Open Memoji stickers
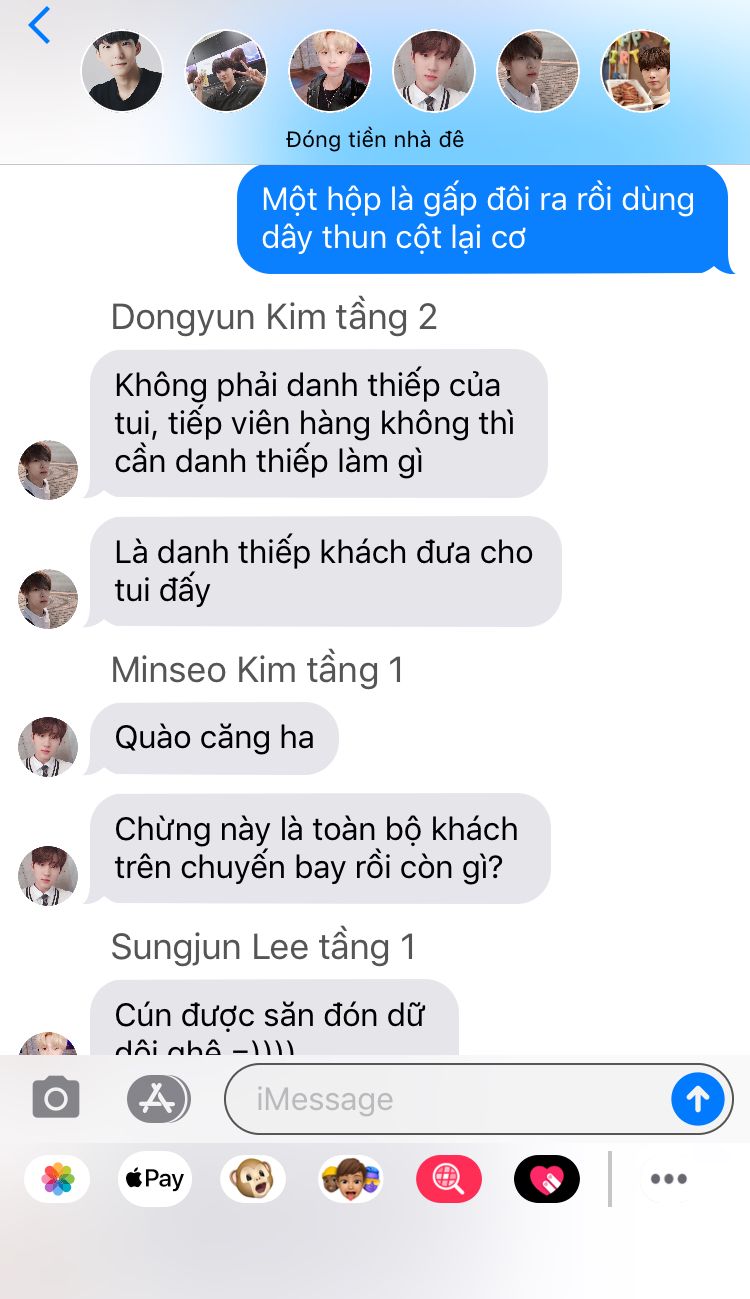The image size is (750, 1299). click(x=351, y=1179)
